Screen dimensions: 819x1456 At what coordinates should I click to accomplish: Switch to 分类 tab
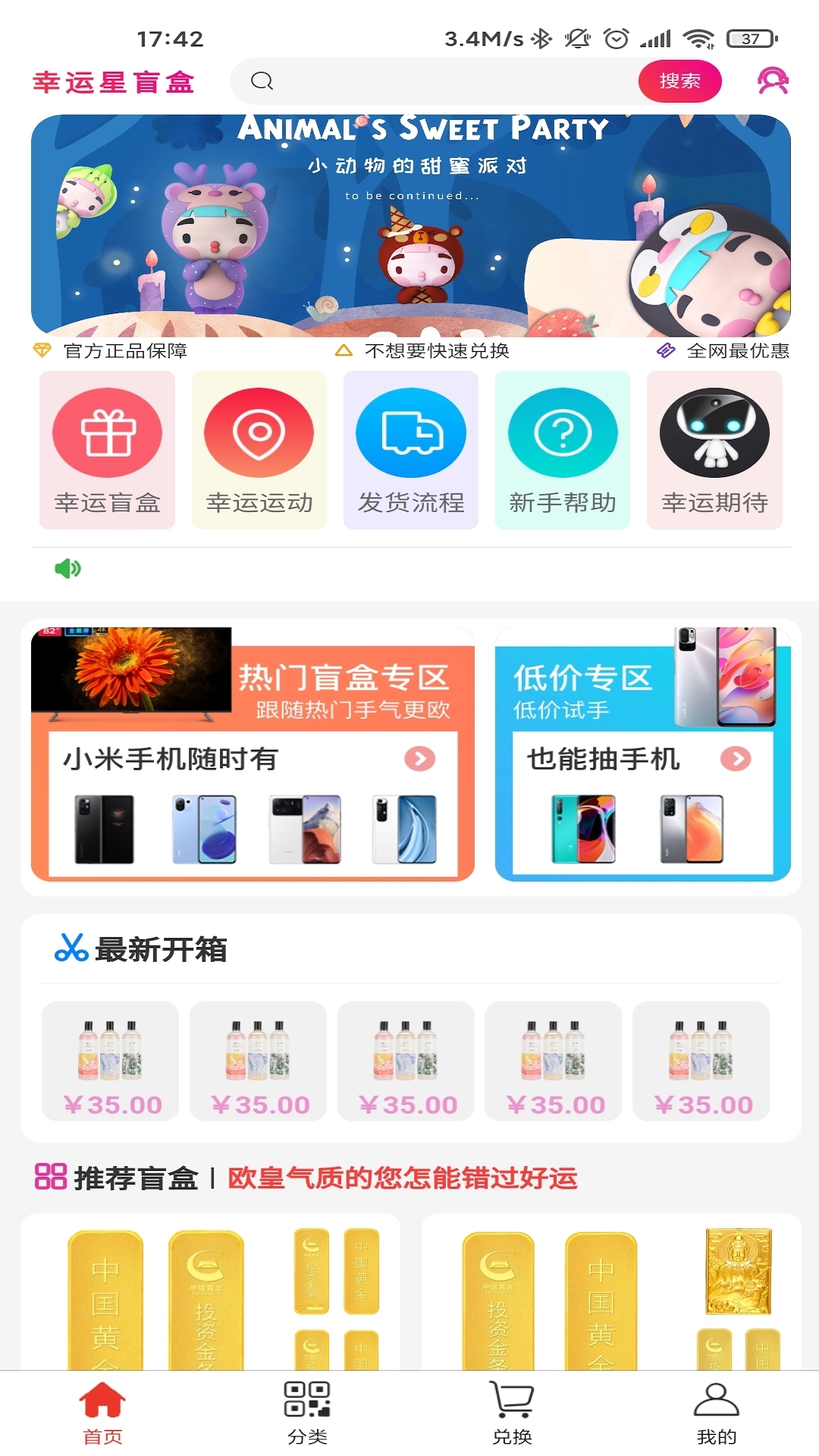pos(307,1411)
